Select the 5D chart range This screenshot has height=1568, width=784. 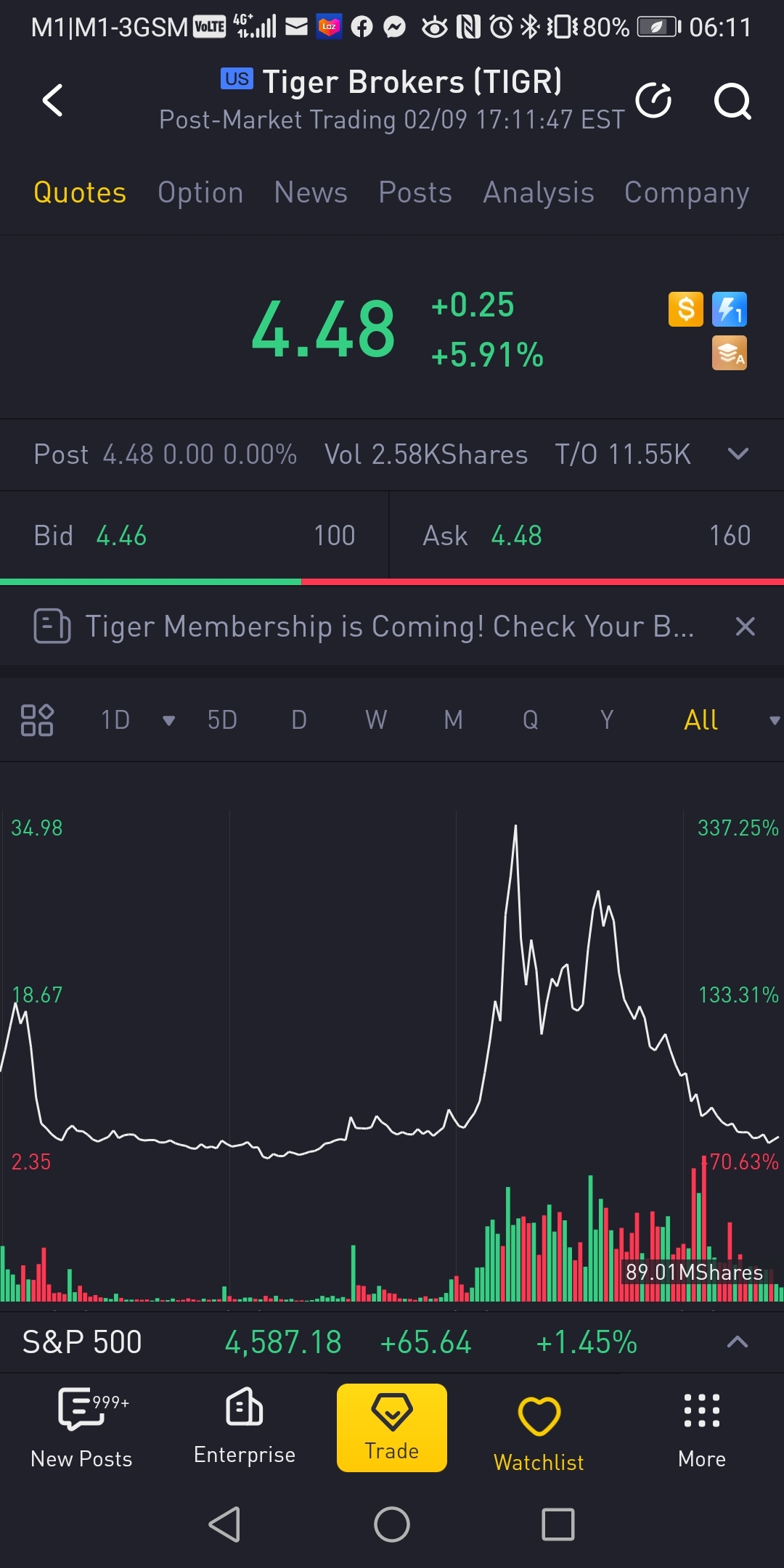[222, 720]
